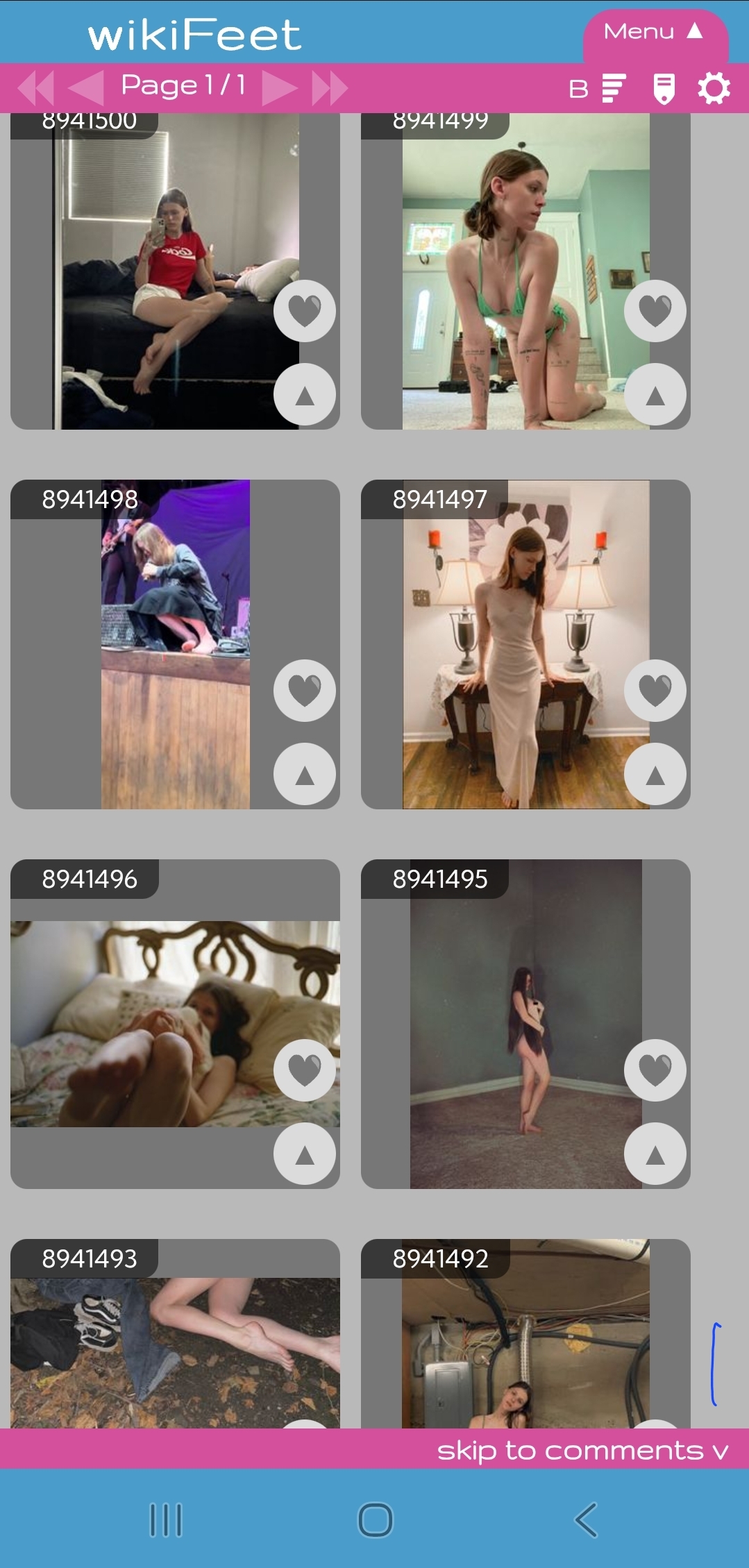Open the tag filter icon

664,88
